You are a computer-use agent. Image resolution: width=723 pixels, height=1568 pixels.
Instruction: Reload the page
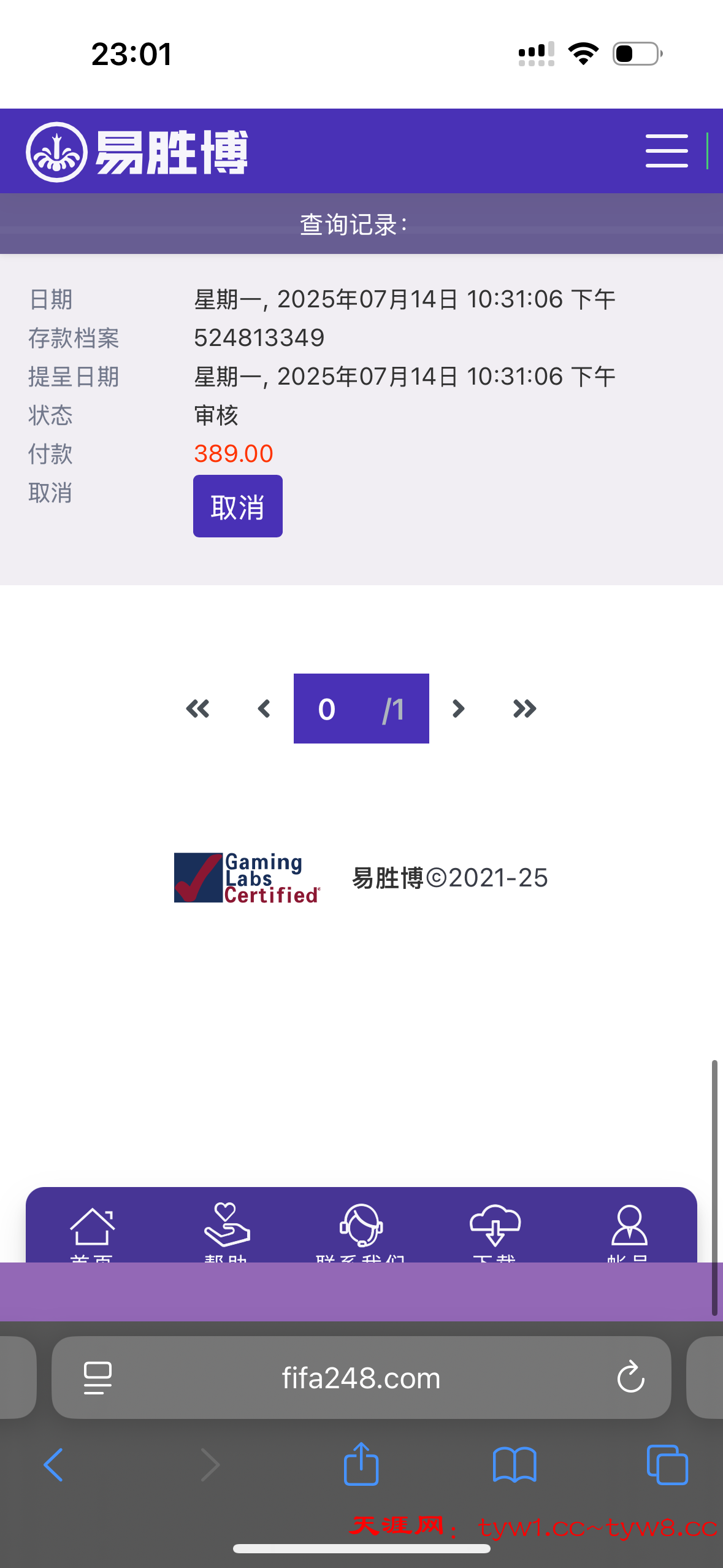click(x=630, y=1378)
